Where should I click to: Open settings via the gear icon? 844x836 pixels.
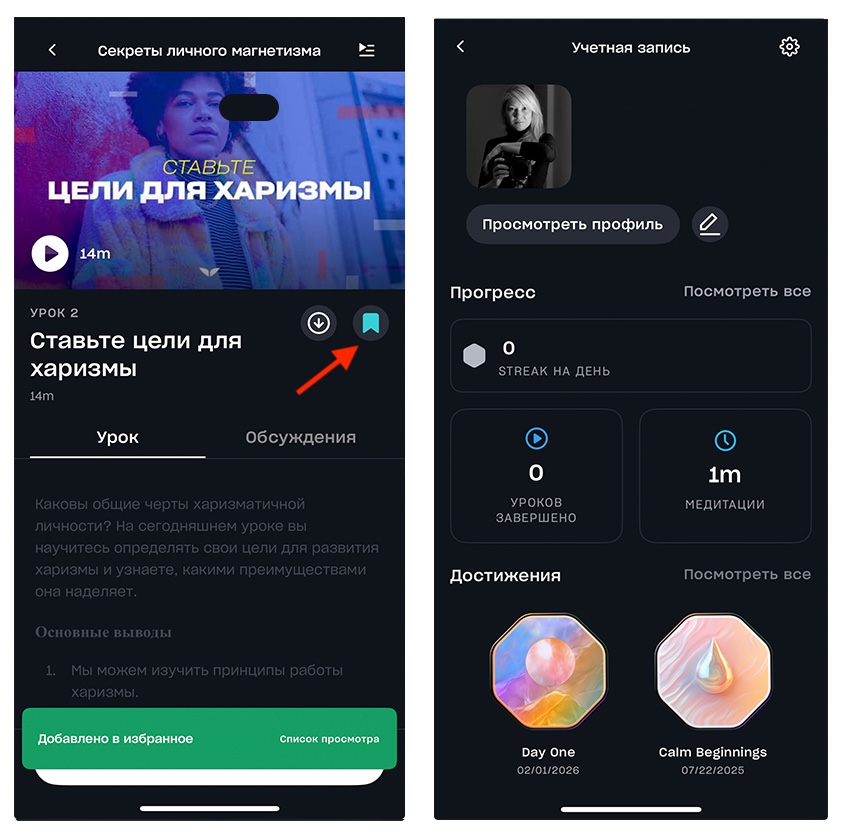tap(789, 47)
